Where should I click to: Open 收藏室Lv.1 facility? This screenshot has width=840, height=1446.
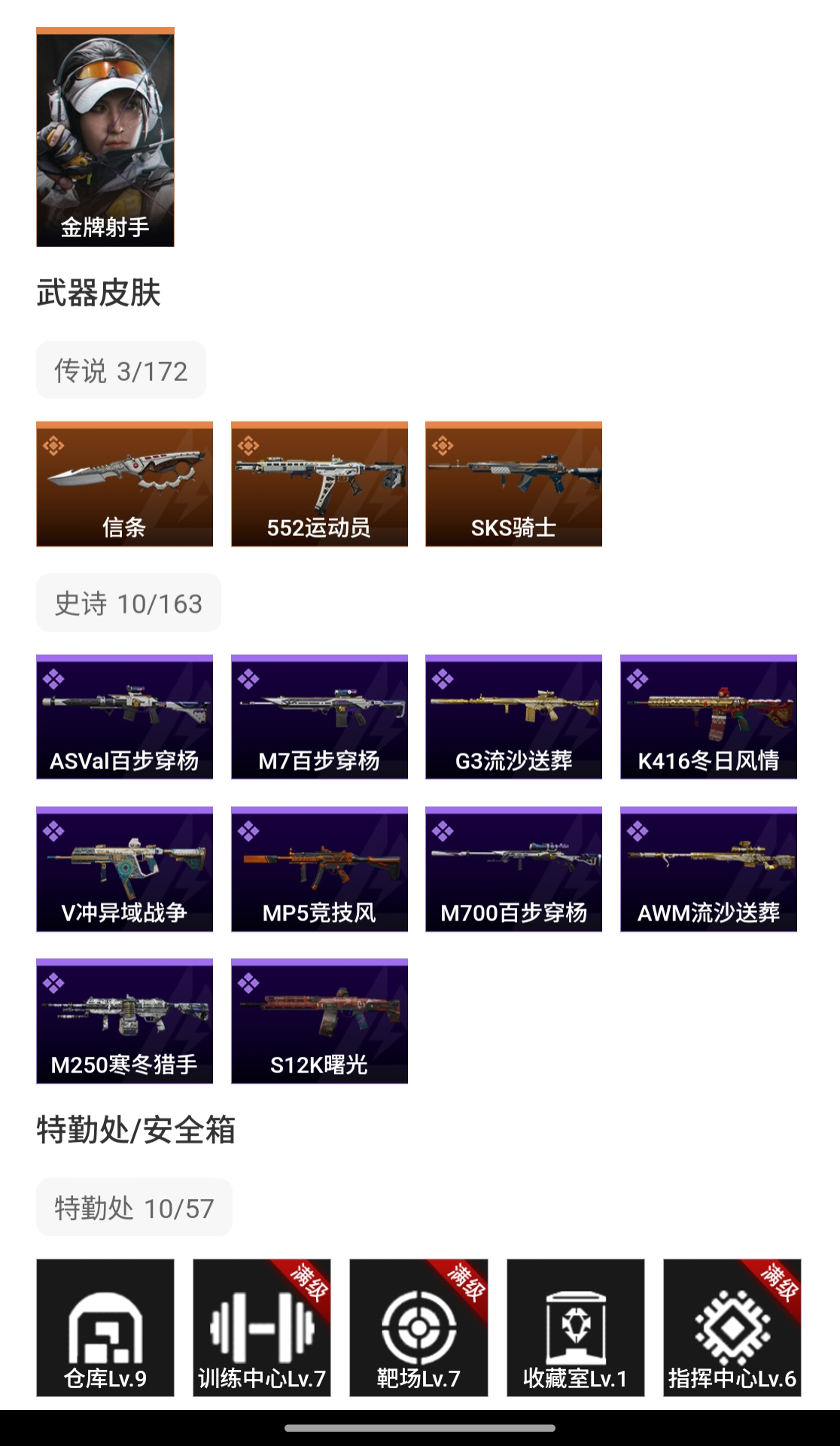click(x=575, y=1327)
